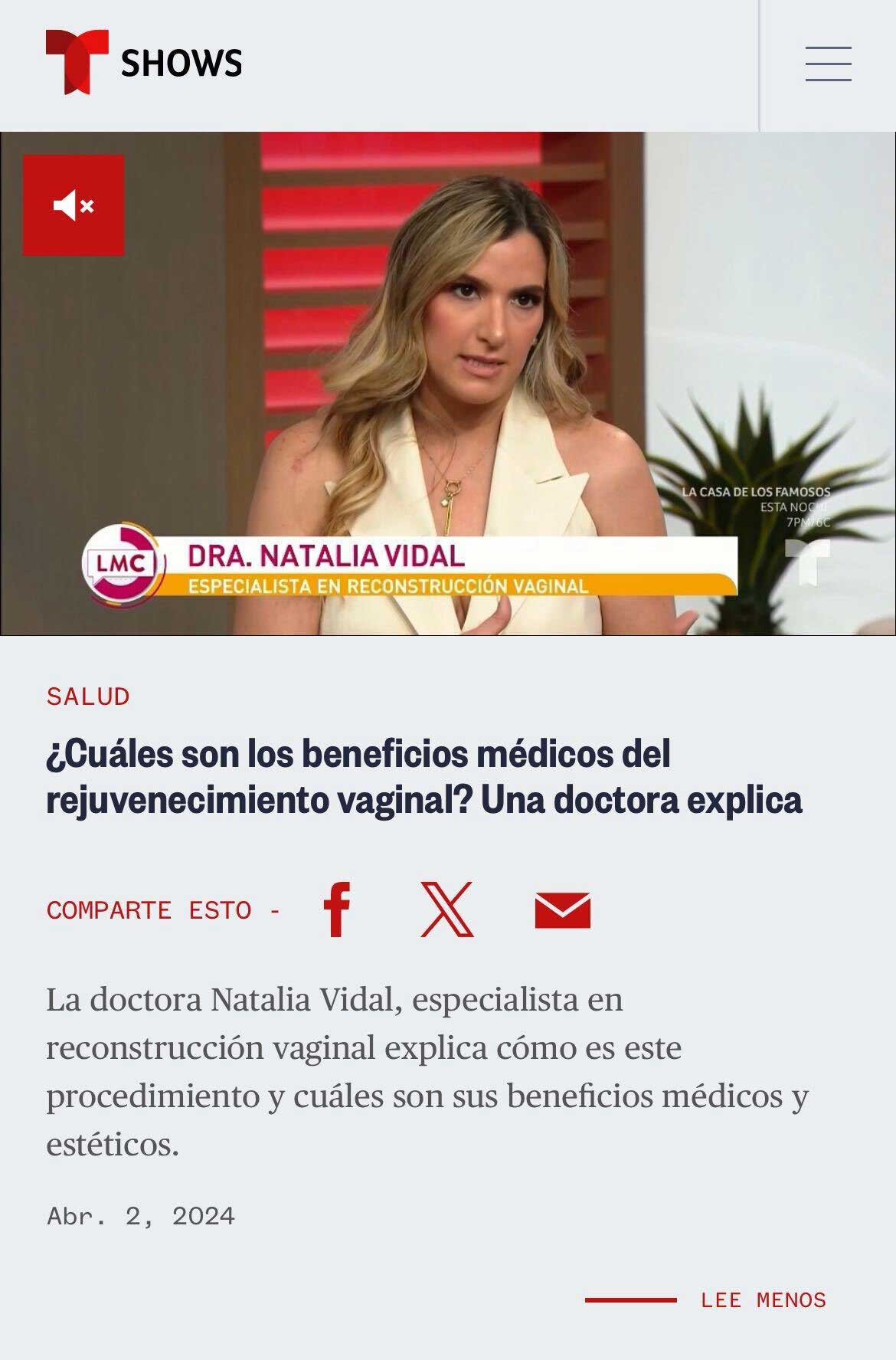The height and width of the screenshot is (1360, 896).
Task: Open the Telemundo Shows home logo
Action: (x=144, y=62)
